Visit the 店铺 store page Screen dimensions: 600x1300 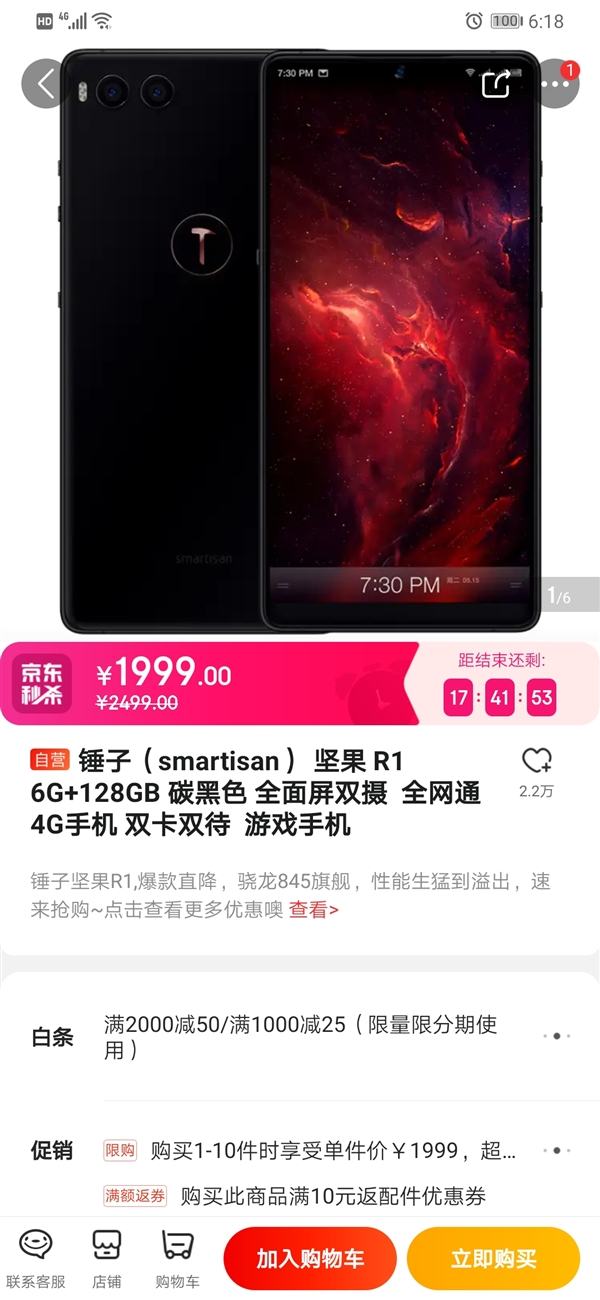107,1257
